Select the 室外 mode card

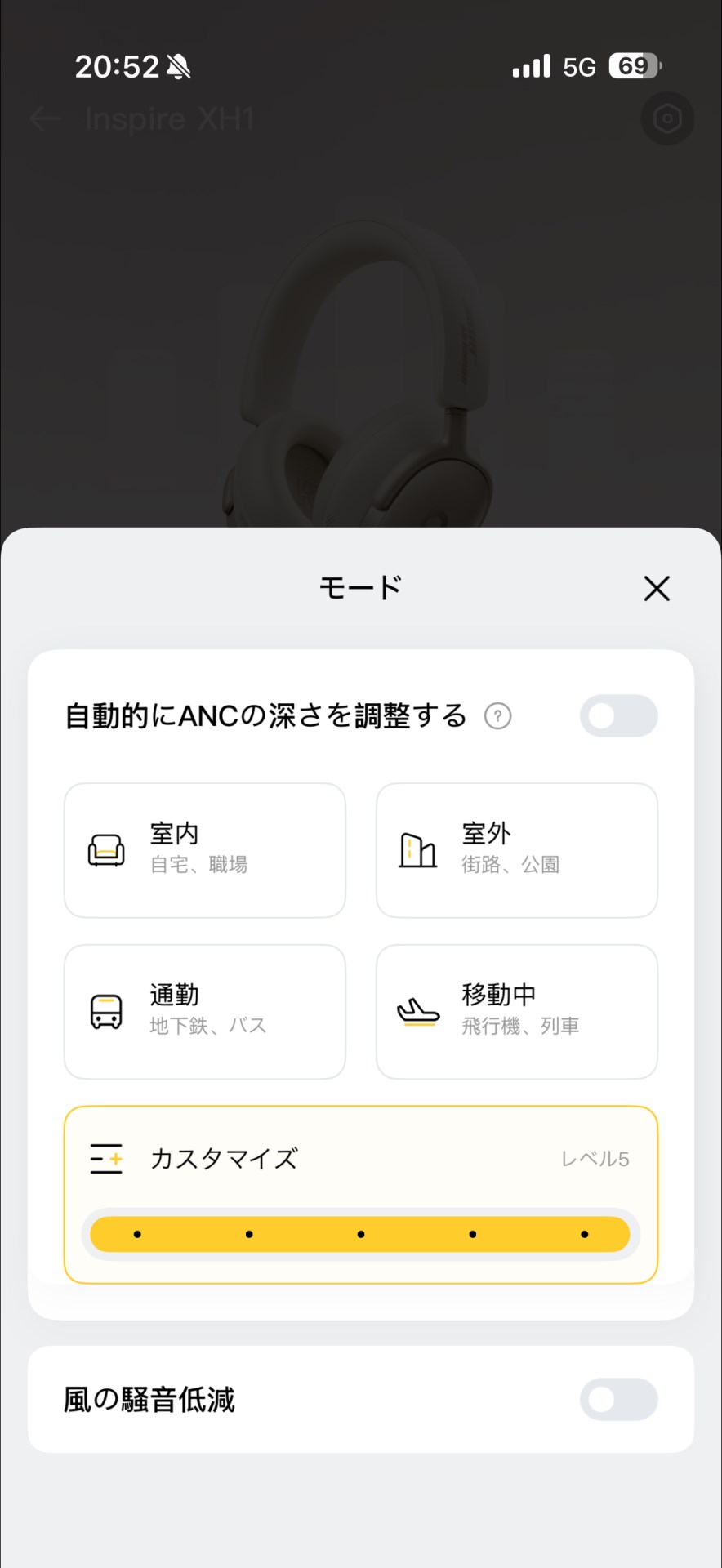point(516,850)
